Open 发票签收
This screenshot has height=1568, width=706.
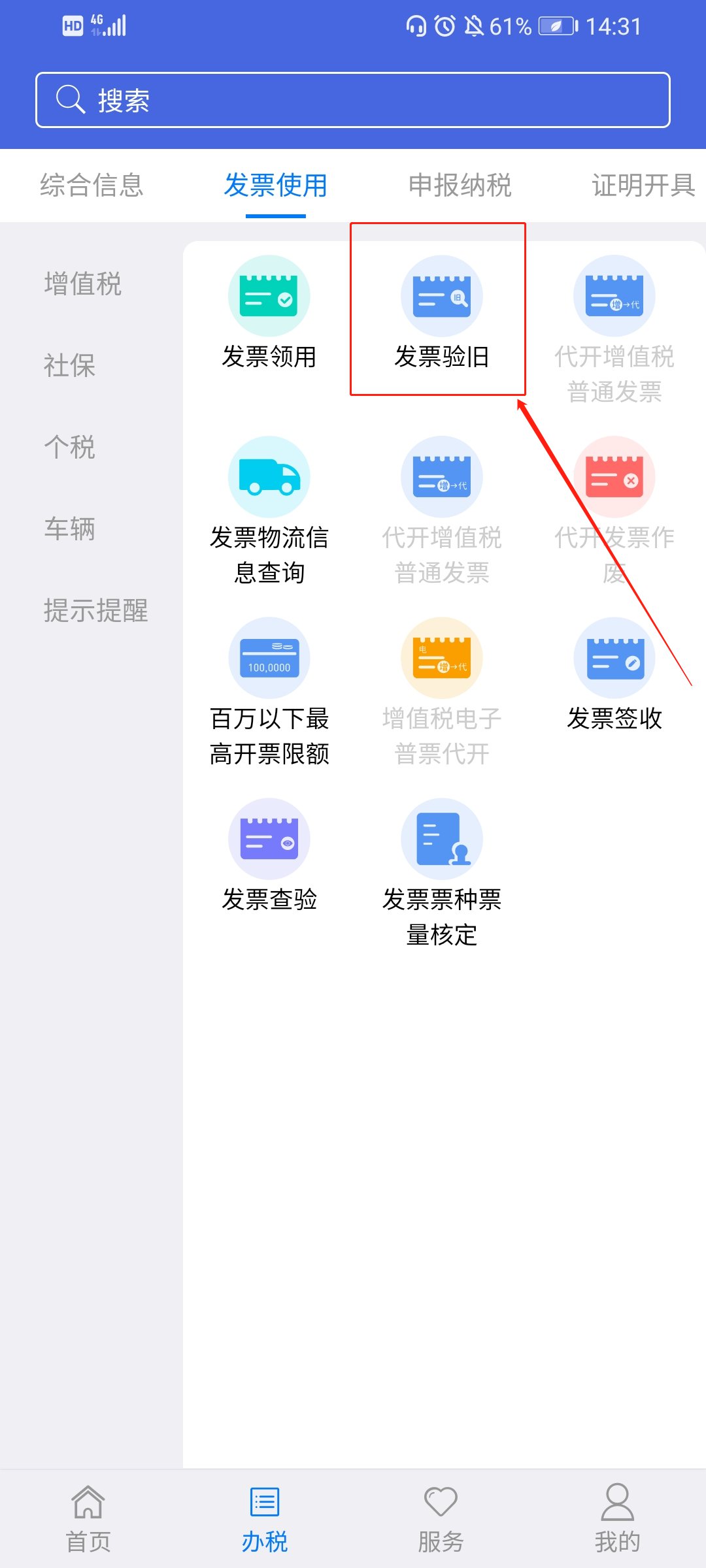coord(614,676)
